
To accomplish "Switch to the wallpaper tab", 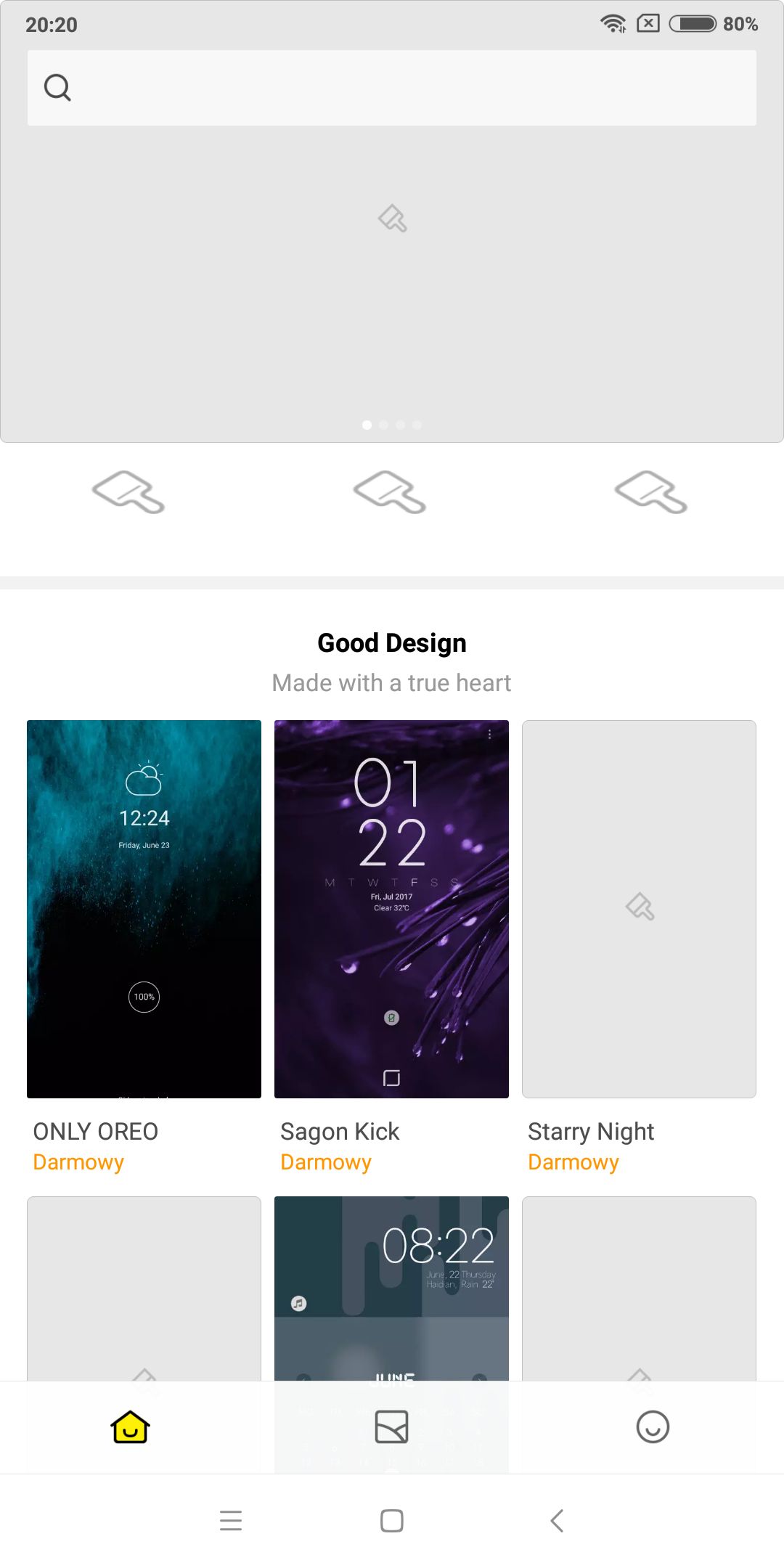I will tap(391, 1427).
